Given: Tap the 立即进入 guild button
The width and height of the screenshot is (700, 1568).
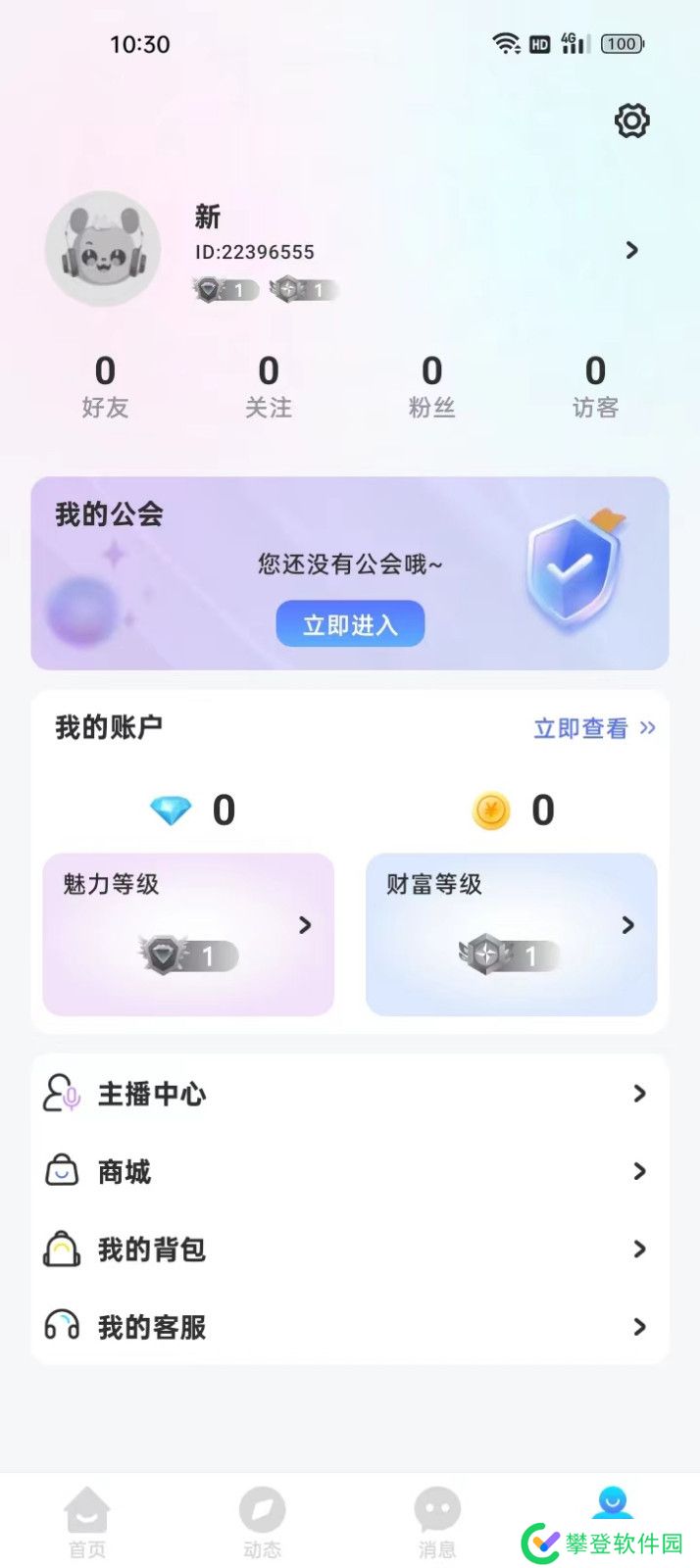Looking at the screenshot, I should 350,624.
